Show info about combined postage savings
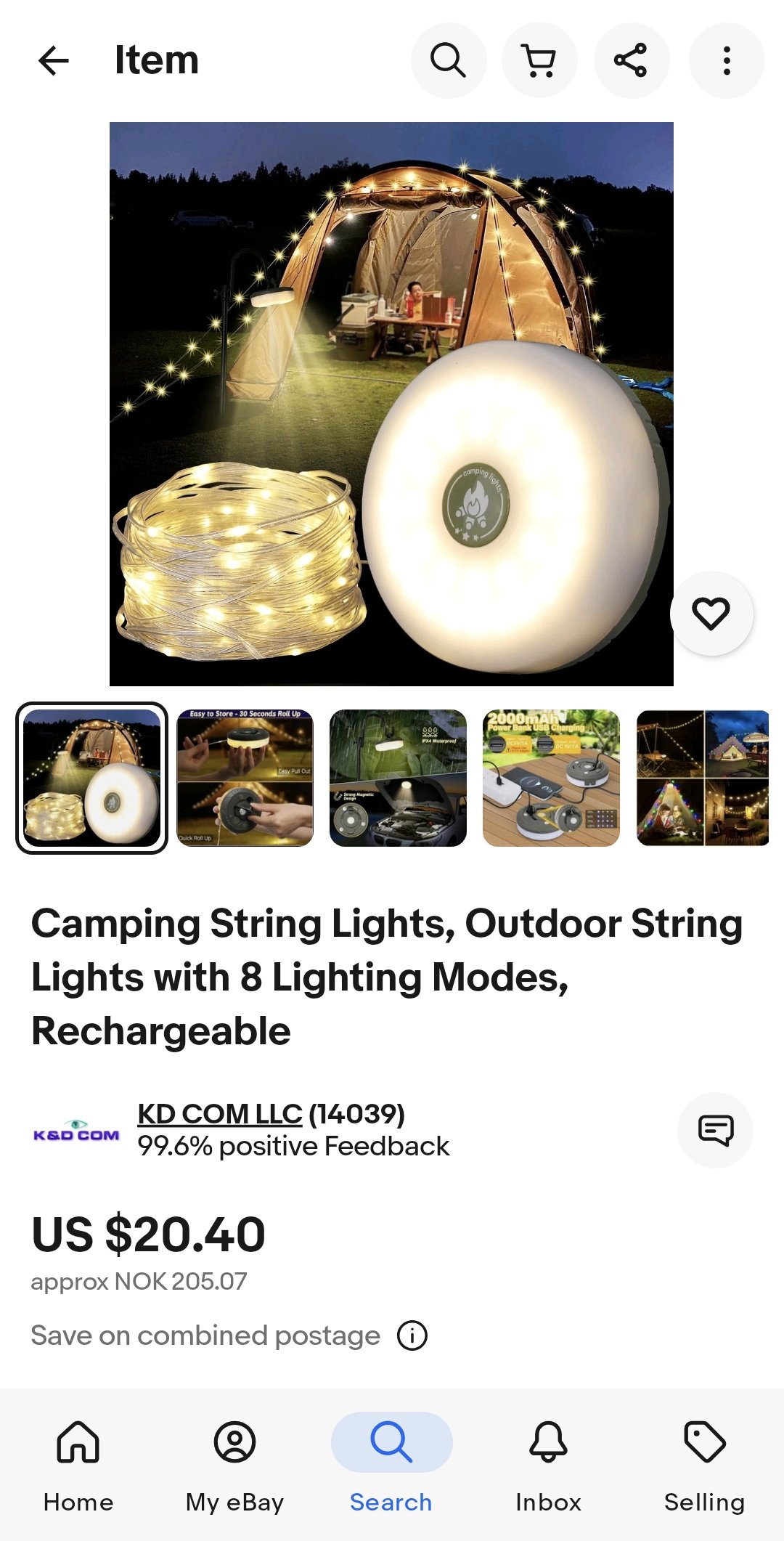 [412, 1335]
